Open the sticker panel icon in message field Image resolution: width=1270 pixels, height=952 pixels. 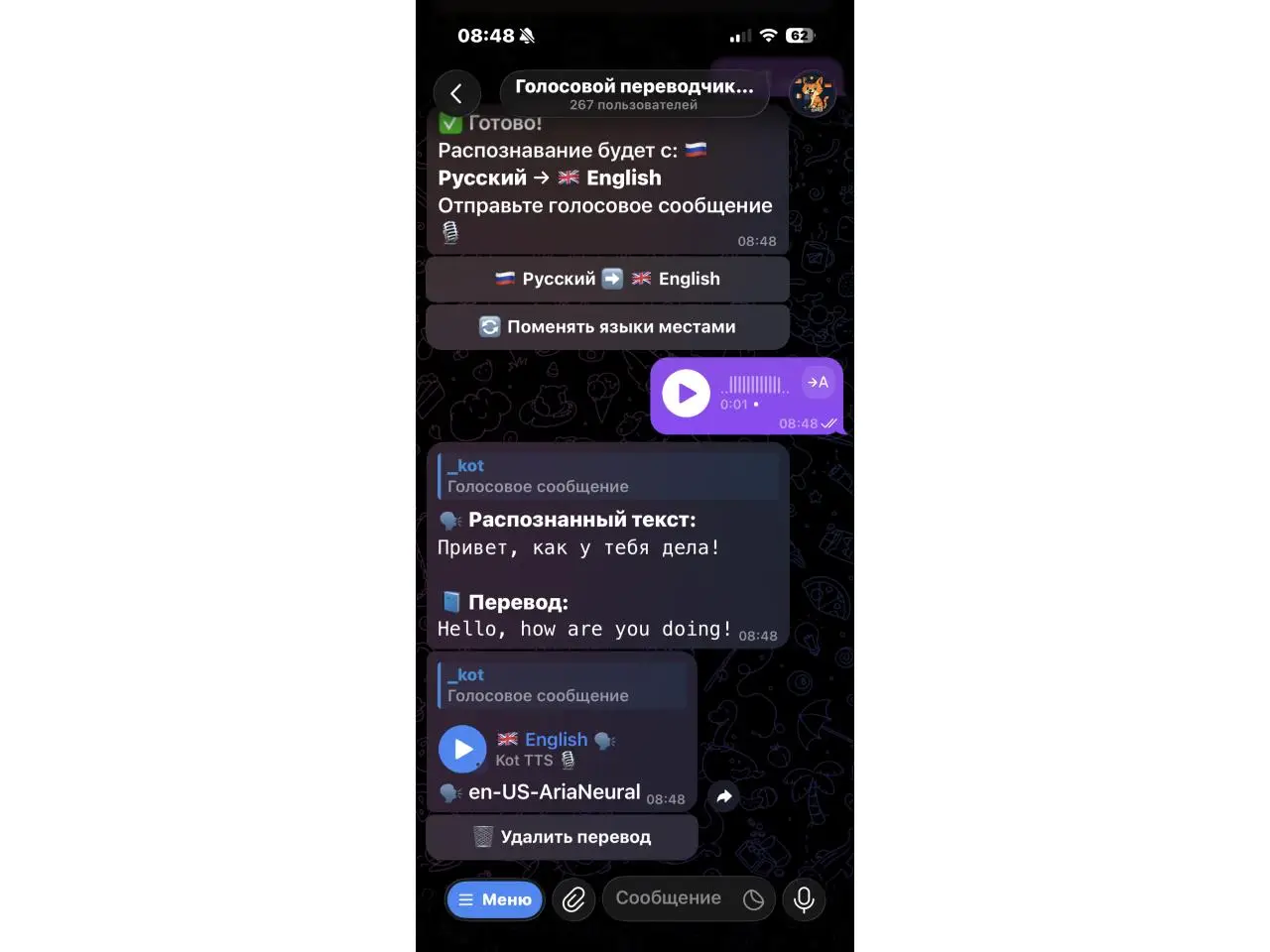(x=753, y=899)
